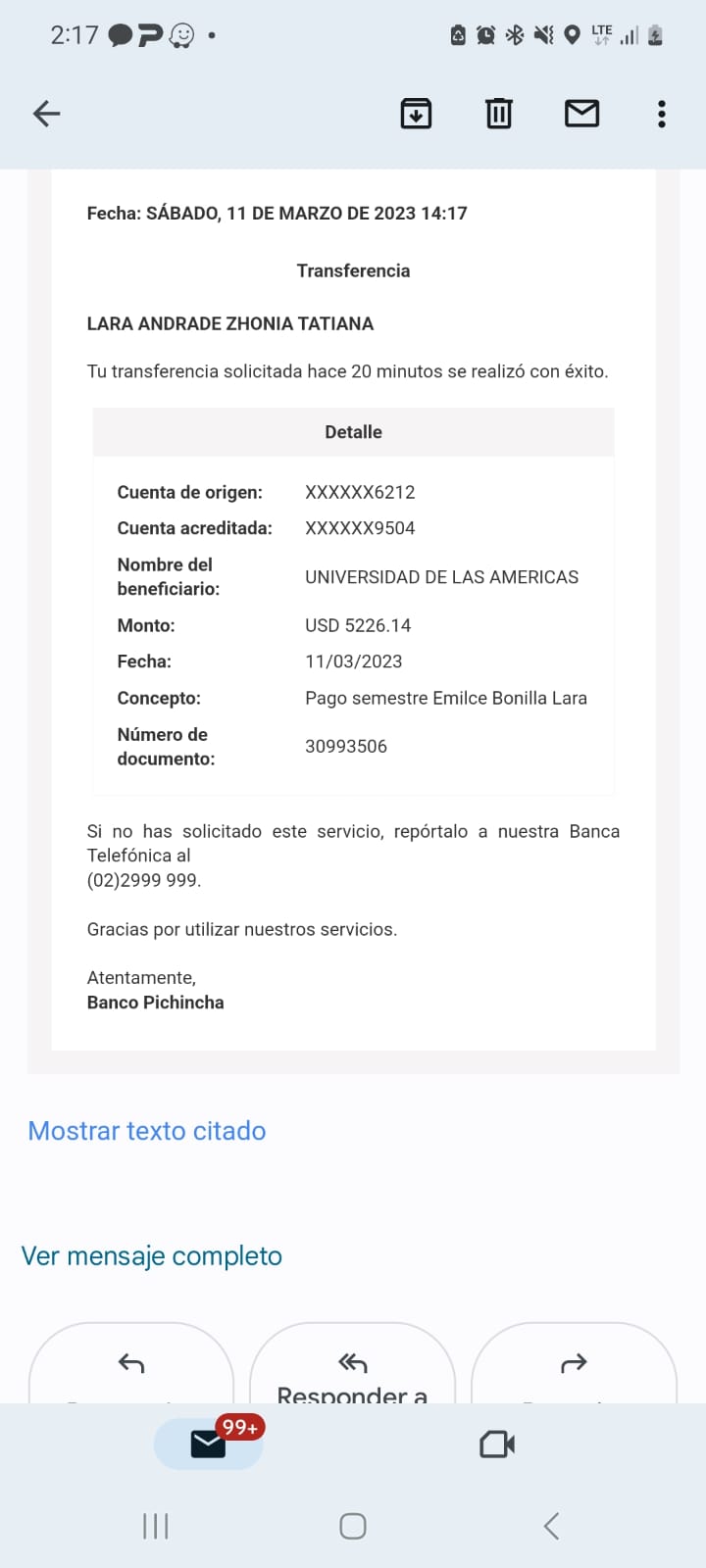Switch to the Mail tab
706x1568 pixels.
208,1444
